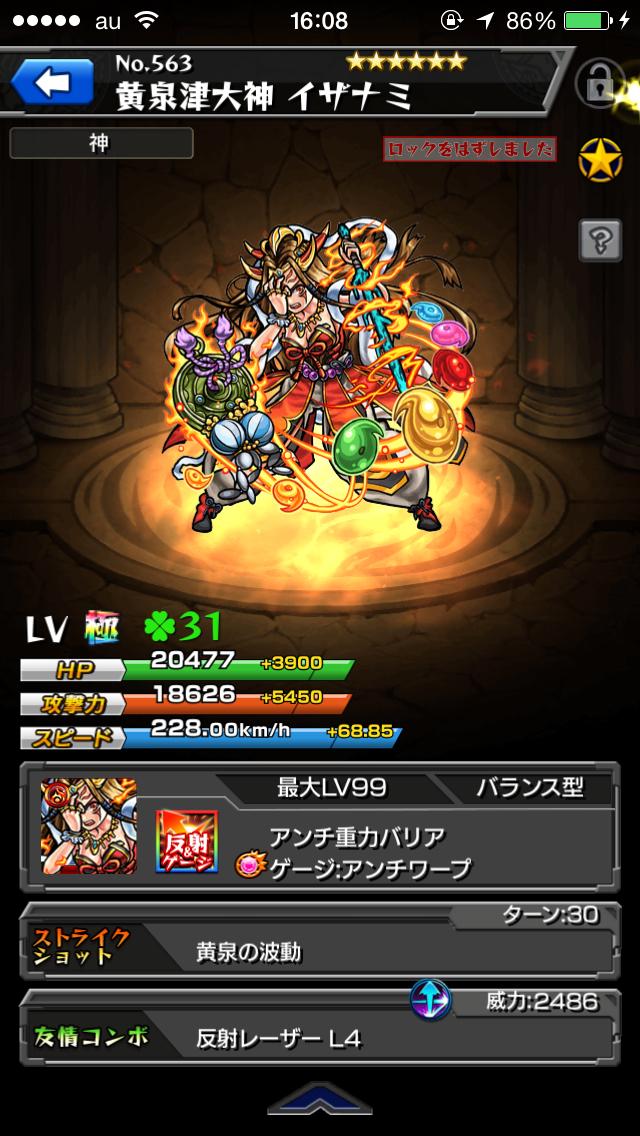Image resolution: width=640 pixels, height=1136 pixels.
Task: Tap the gold star favorite icon
Action: click(601, 158)
